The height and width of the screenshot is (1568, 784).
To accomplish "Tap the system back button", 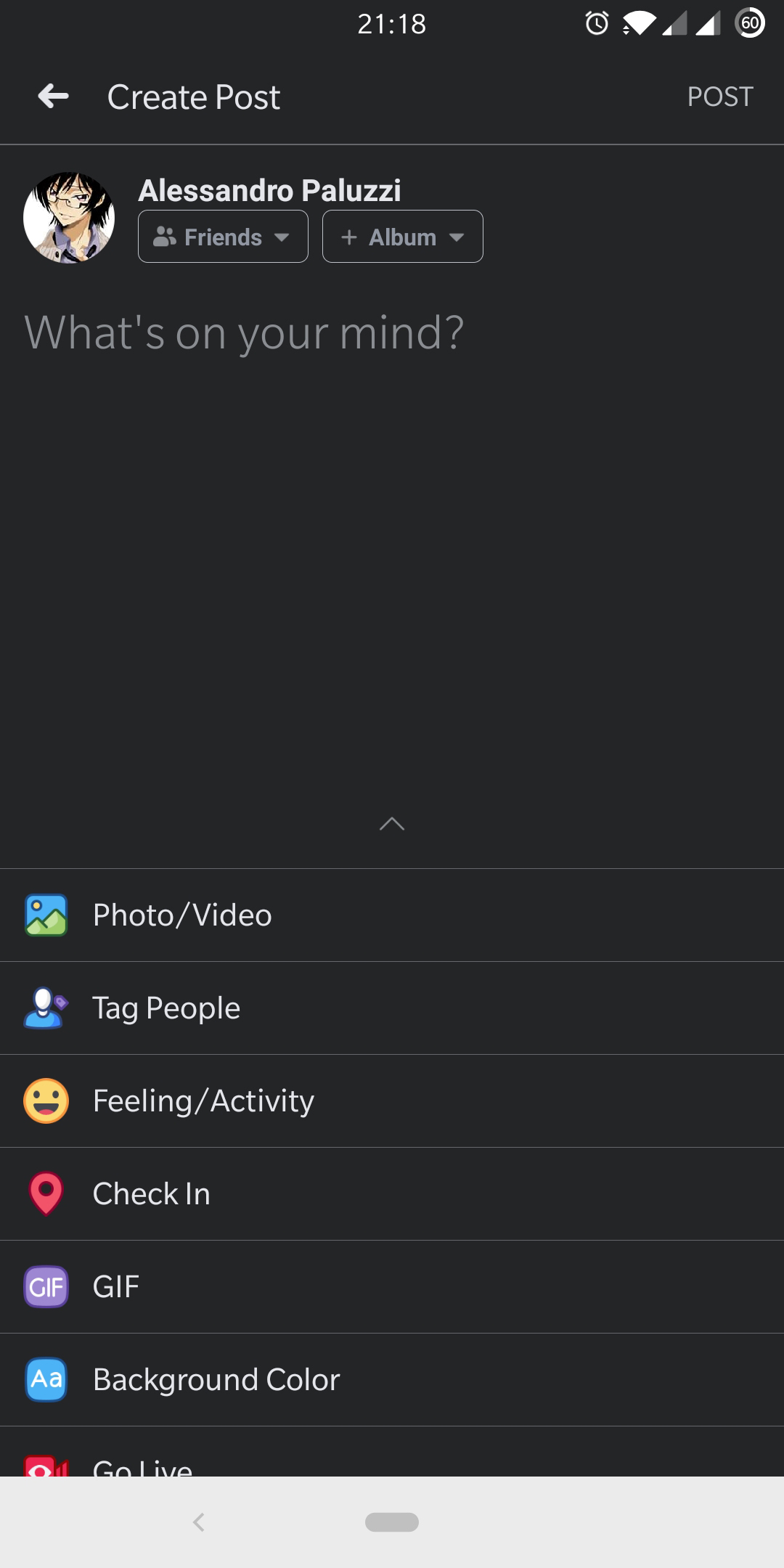I will pos(198,1522).
